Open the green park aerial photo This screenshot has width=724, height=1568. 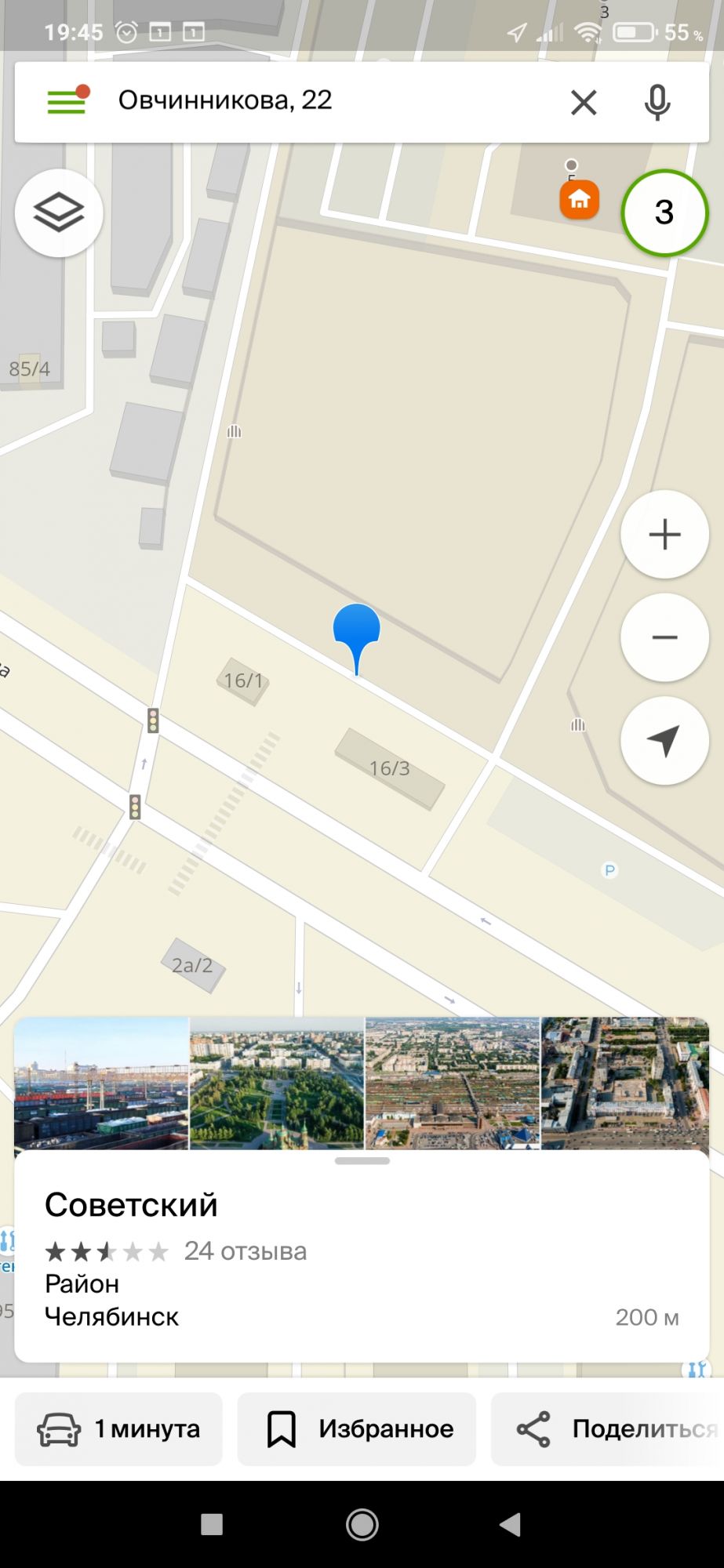pos(277,1083)
